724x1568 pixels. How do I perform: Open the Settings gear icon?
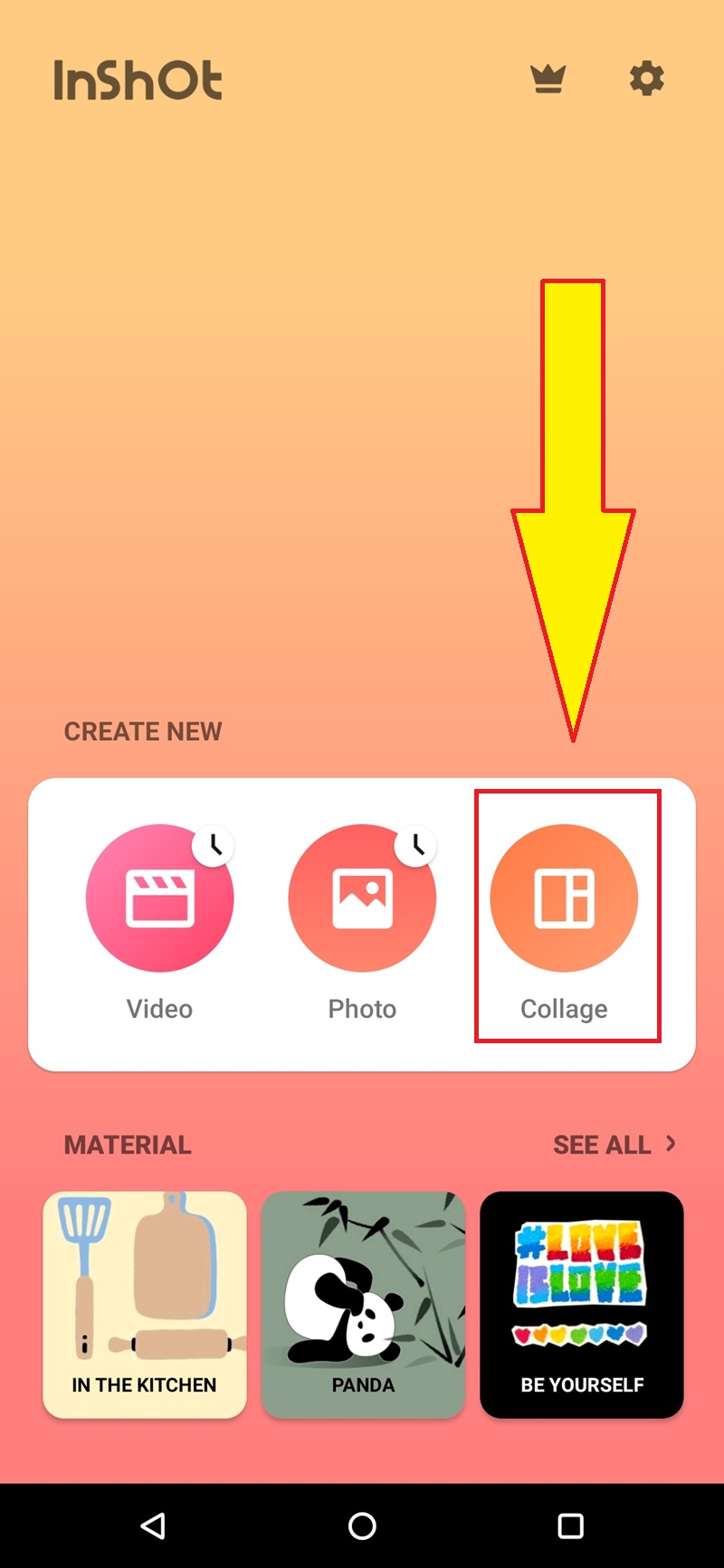(646, 79)
